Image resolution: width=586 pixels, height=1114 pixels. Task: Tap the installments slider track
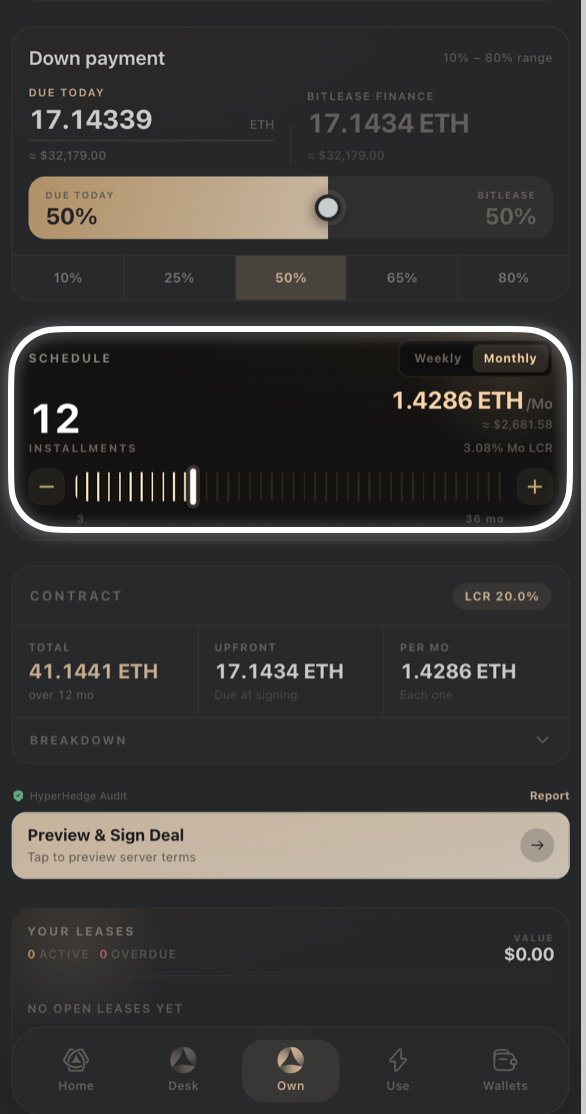pos(288,487)
